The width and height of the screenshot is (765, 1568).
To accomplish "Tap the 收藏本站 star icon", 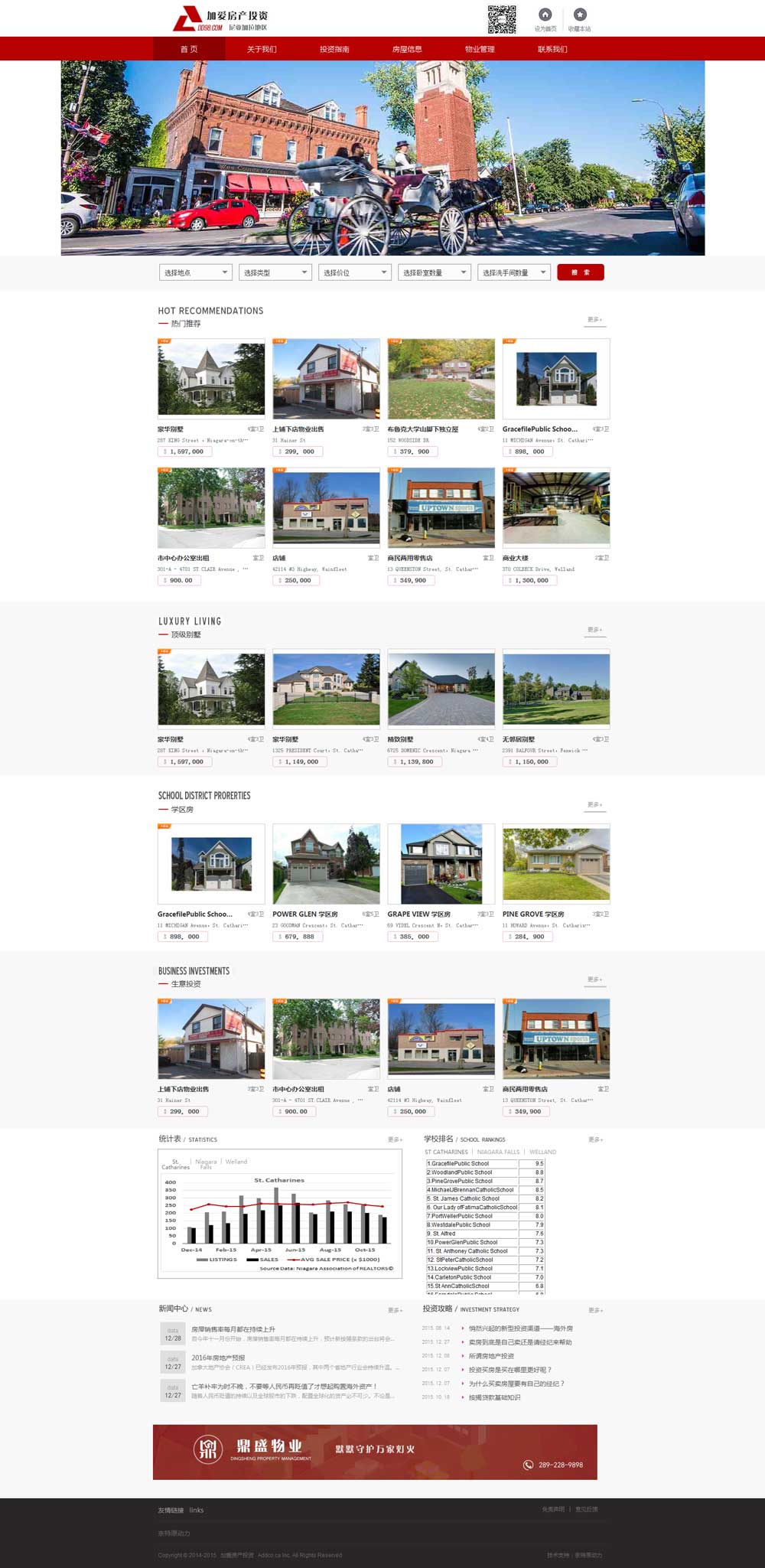I will point(580,15).
